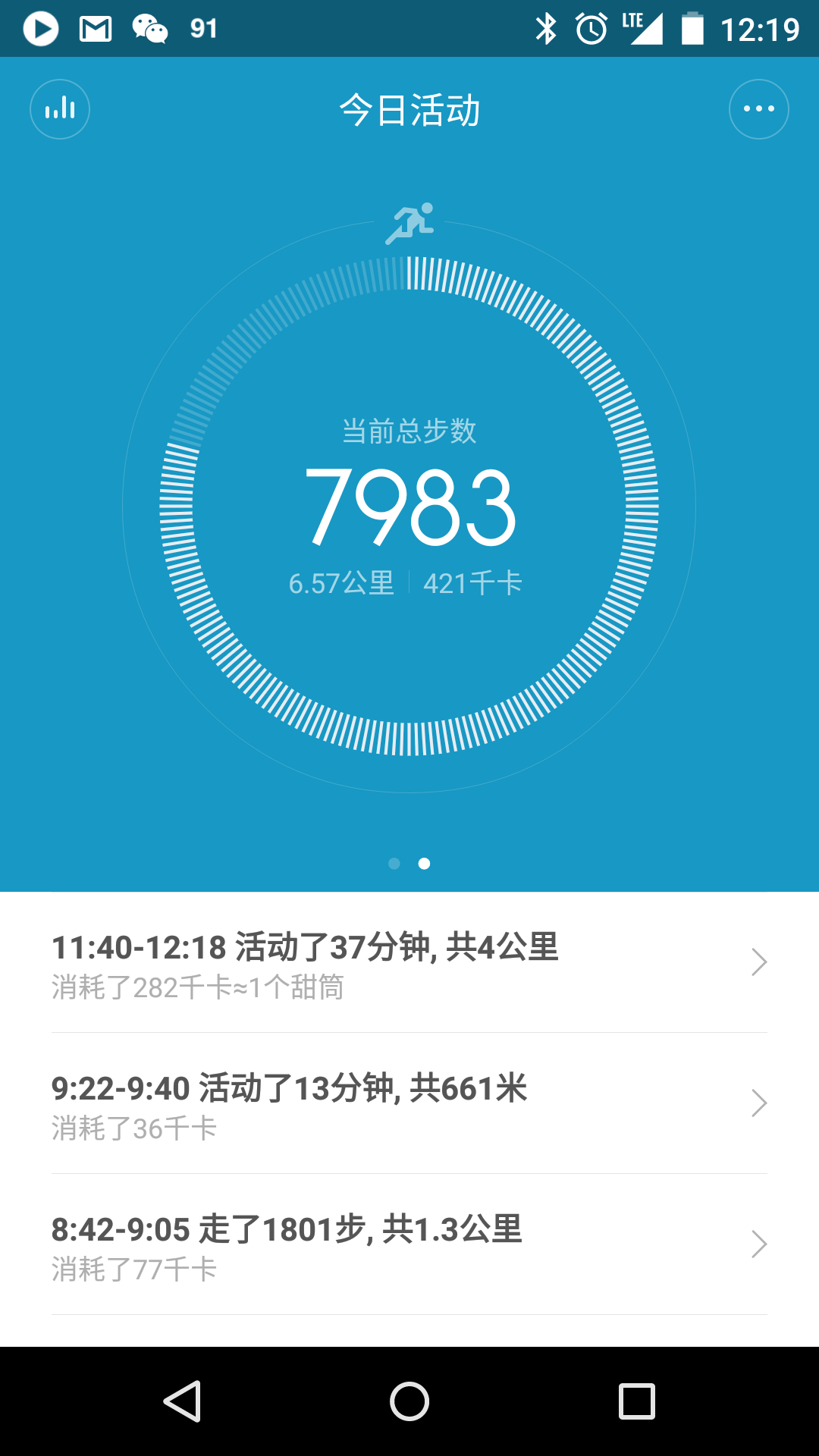Open the 9:22-9:40 activity record

tap(409, 1103)
